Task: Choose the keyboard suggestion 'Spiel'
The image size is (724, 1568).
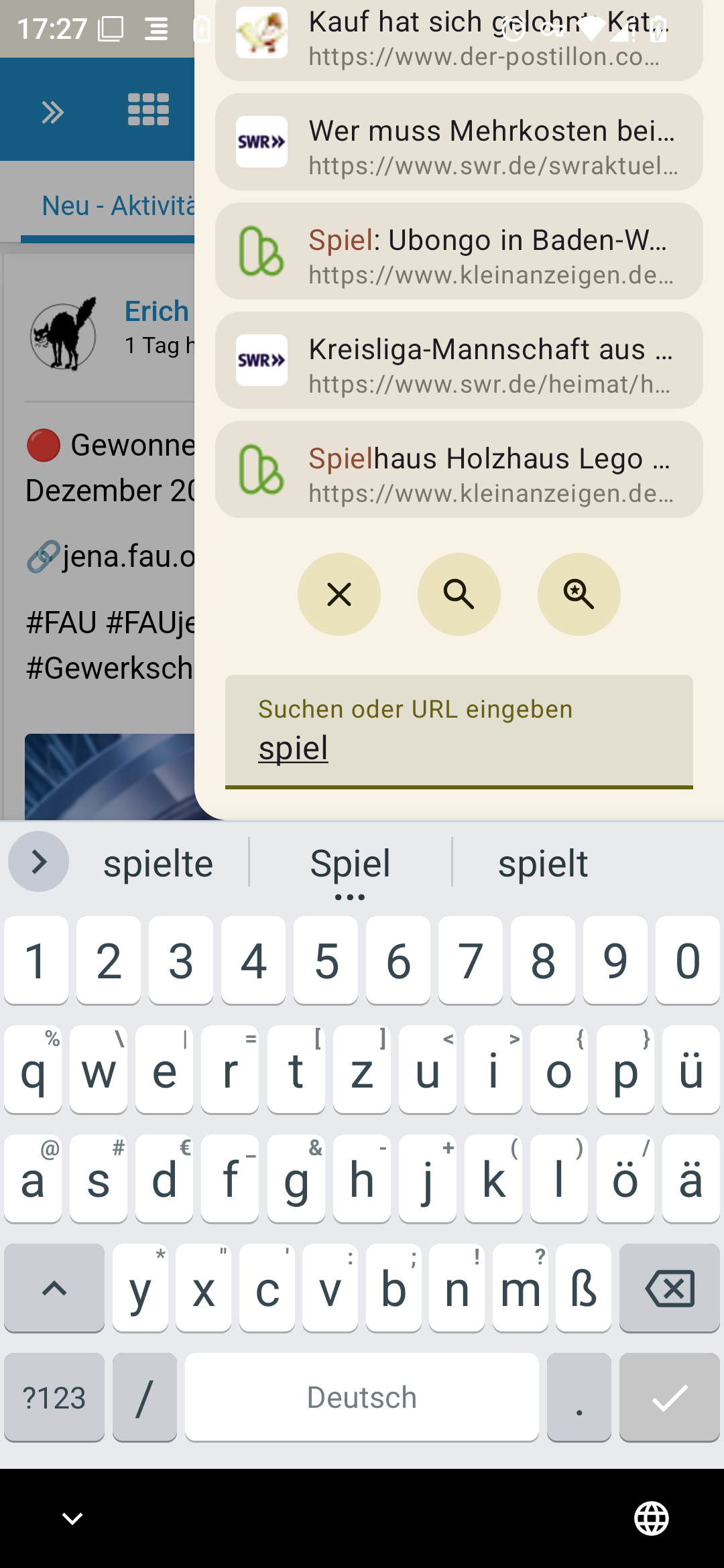Action: tap(350, 863)
